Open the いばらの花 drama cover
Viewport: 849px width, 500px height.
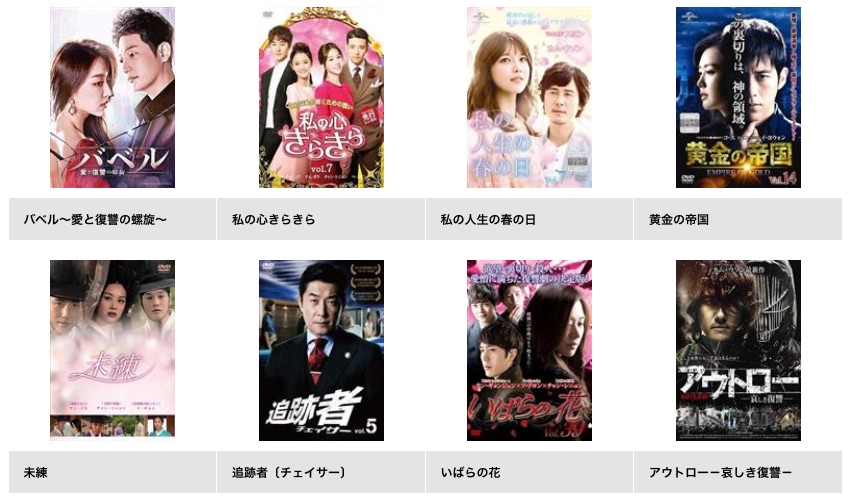[529, 350]
